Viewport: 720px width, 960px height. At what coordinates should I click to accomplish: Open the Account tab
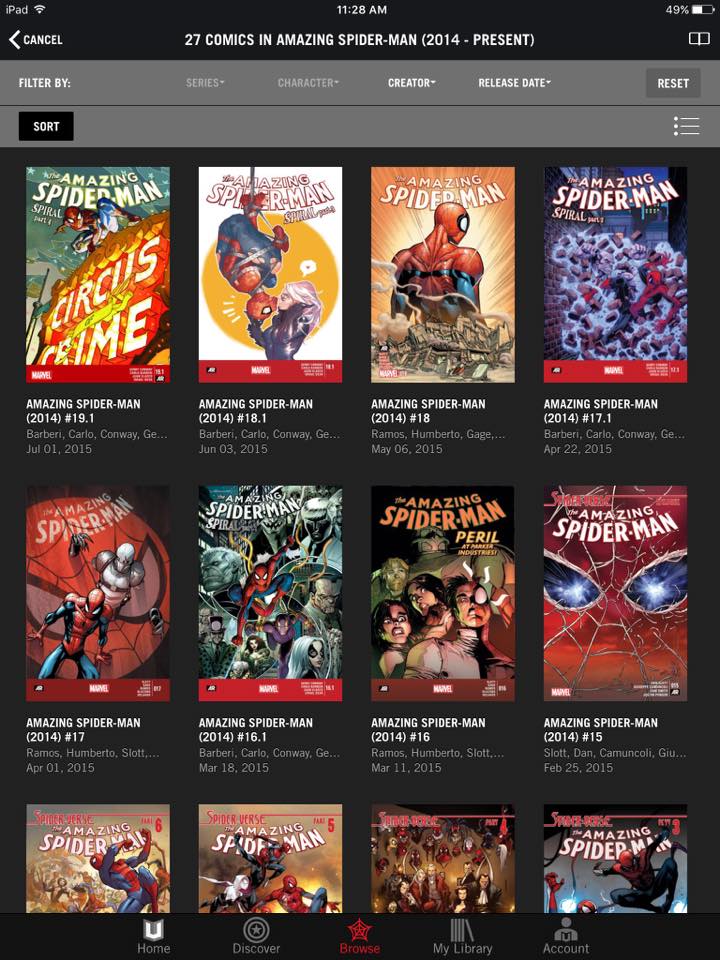(566, 936)
